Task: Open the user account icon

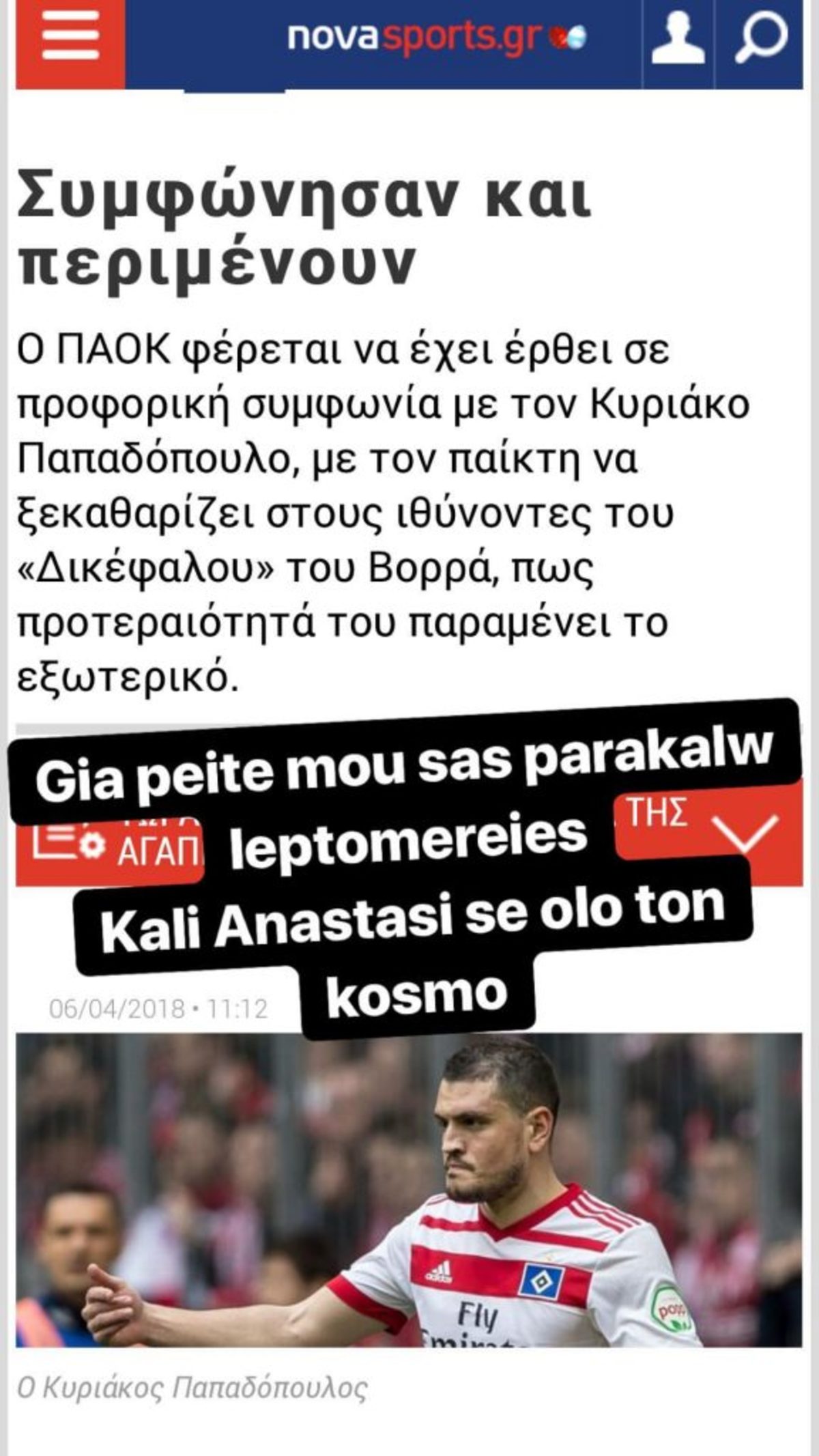Action: point(678,42)
